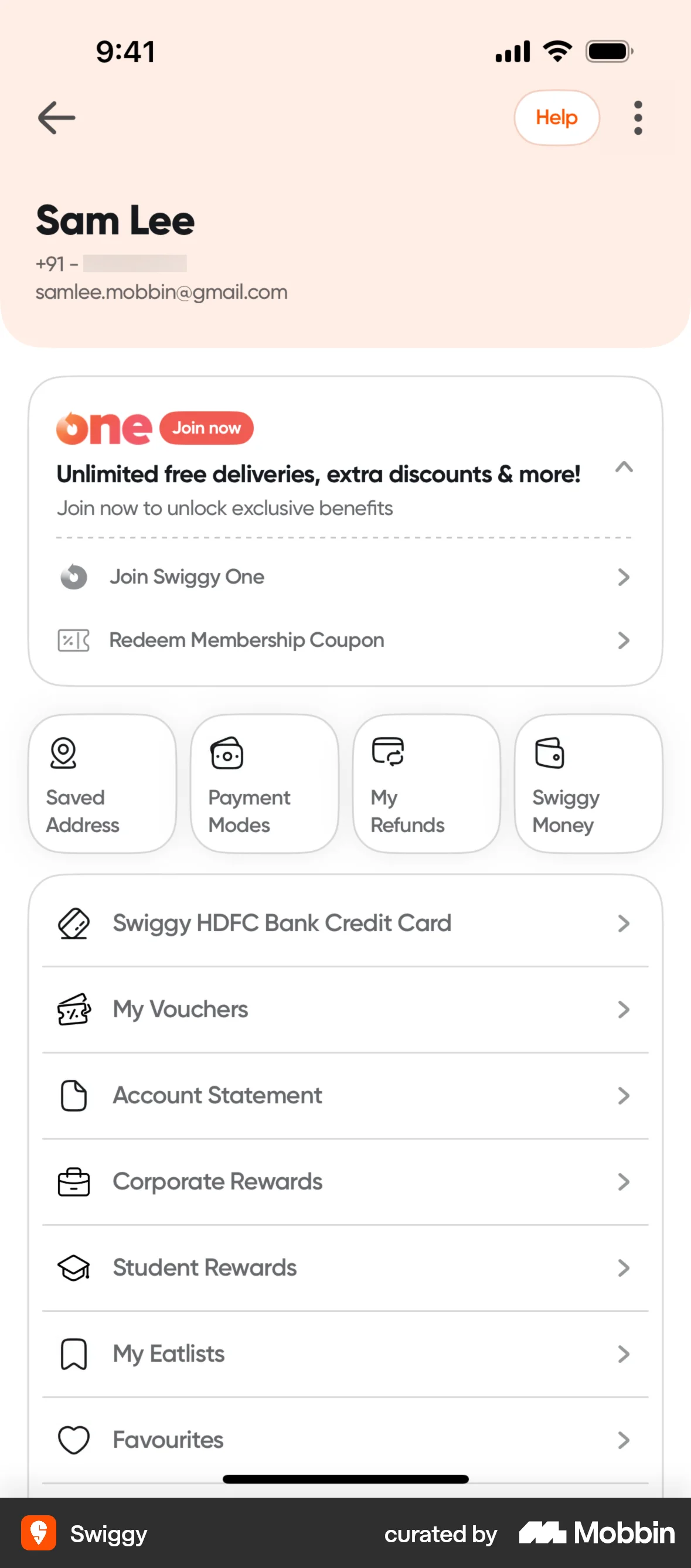The height and width of the screenshot is (1568, 691).
Task: Open Favourites
Action: click(x=345, y=1440)
